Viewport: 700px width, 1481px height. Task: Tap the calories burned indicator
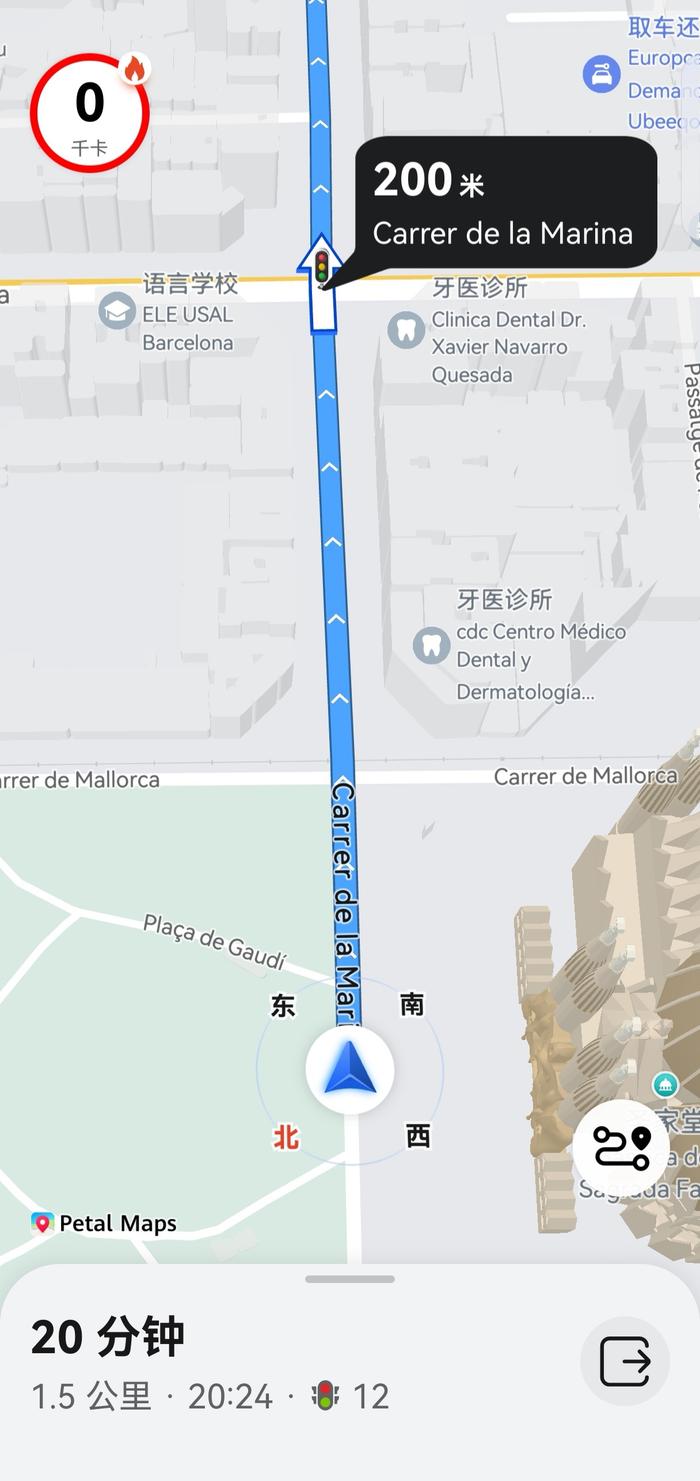[x=90, y=113]
